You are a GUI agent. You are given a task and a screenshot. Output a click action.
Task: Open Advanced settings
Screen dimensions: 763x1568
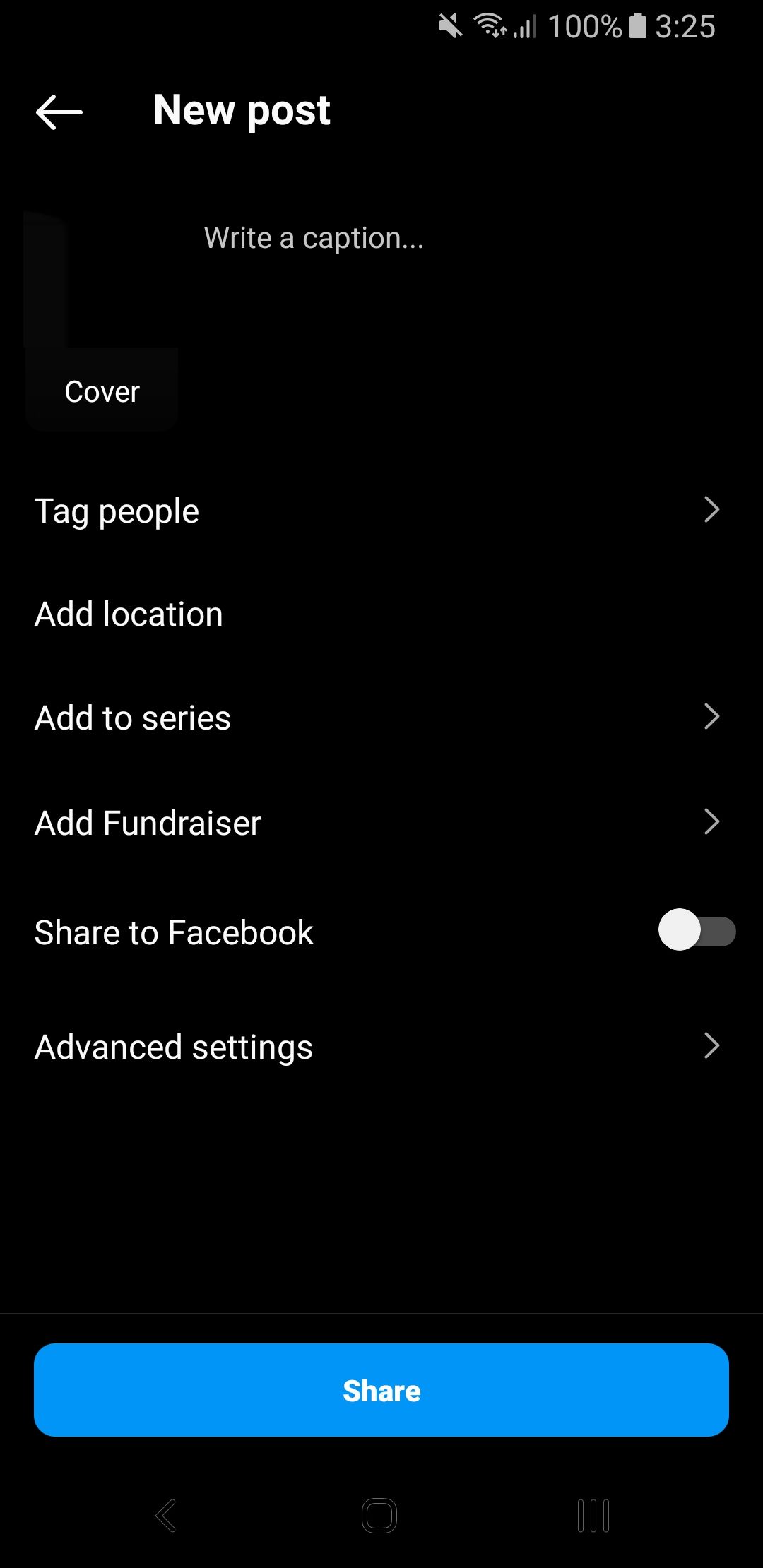click(x=381, y=1046)
